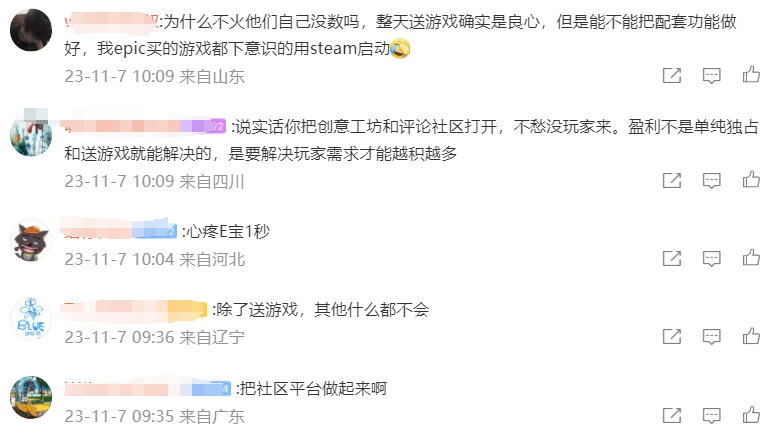777x445 pixels.
Task: Open avatar of the 心疼E宝1秒 commenter
Action: point(31,240)
